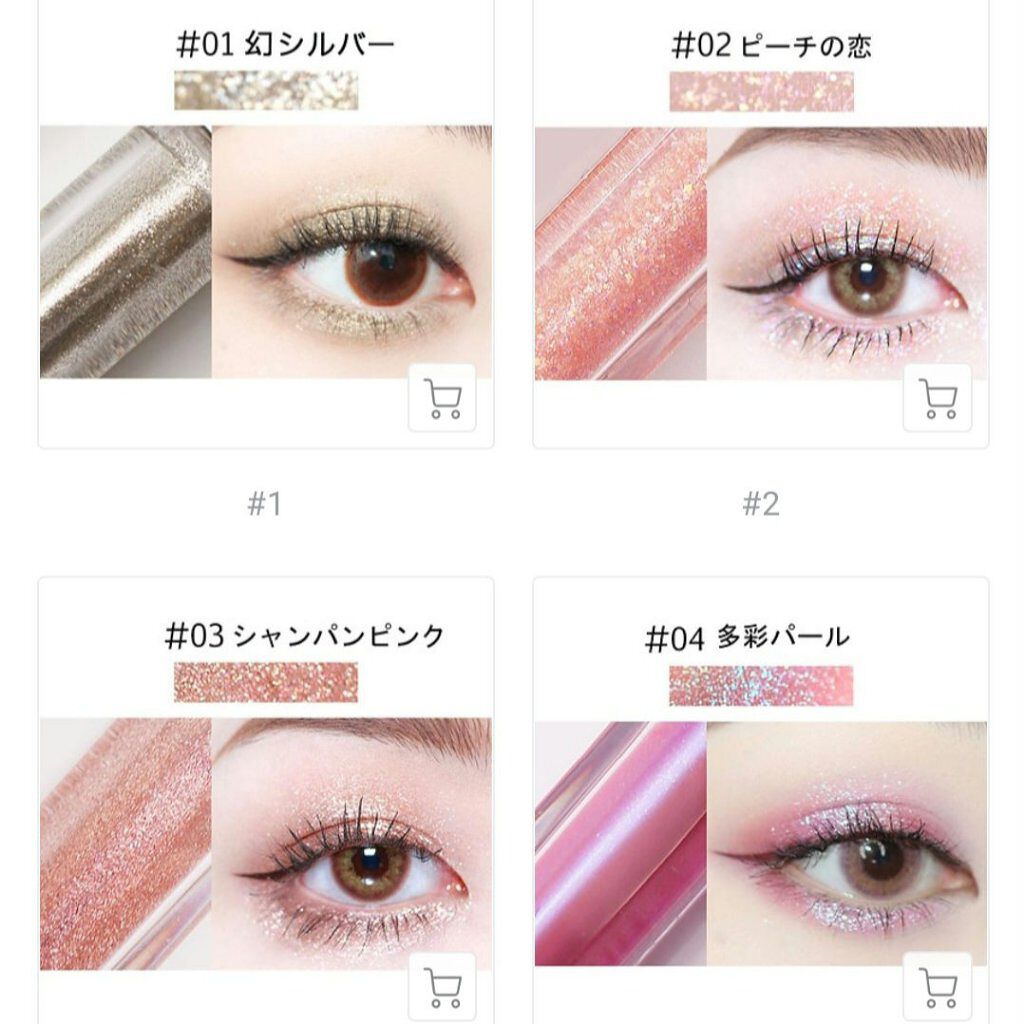View the #04 多彩パール product card
The height and width of the screenshot is (1024, 1024).
(761, 800)
